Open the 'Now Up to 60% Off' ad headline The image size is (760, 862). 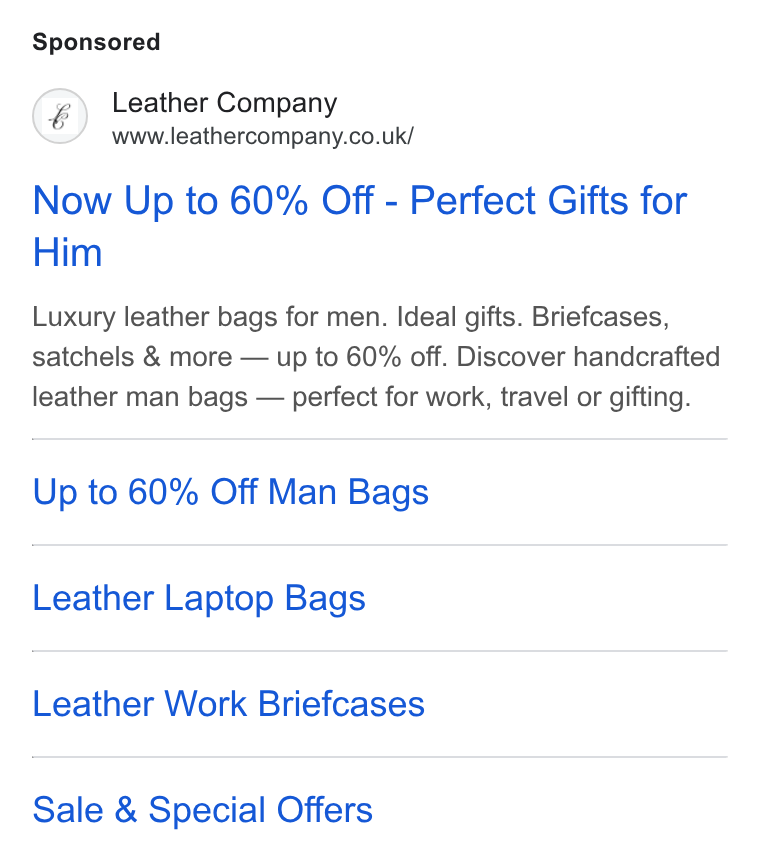(360, 226)
